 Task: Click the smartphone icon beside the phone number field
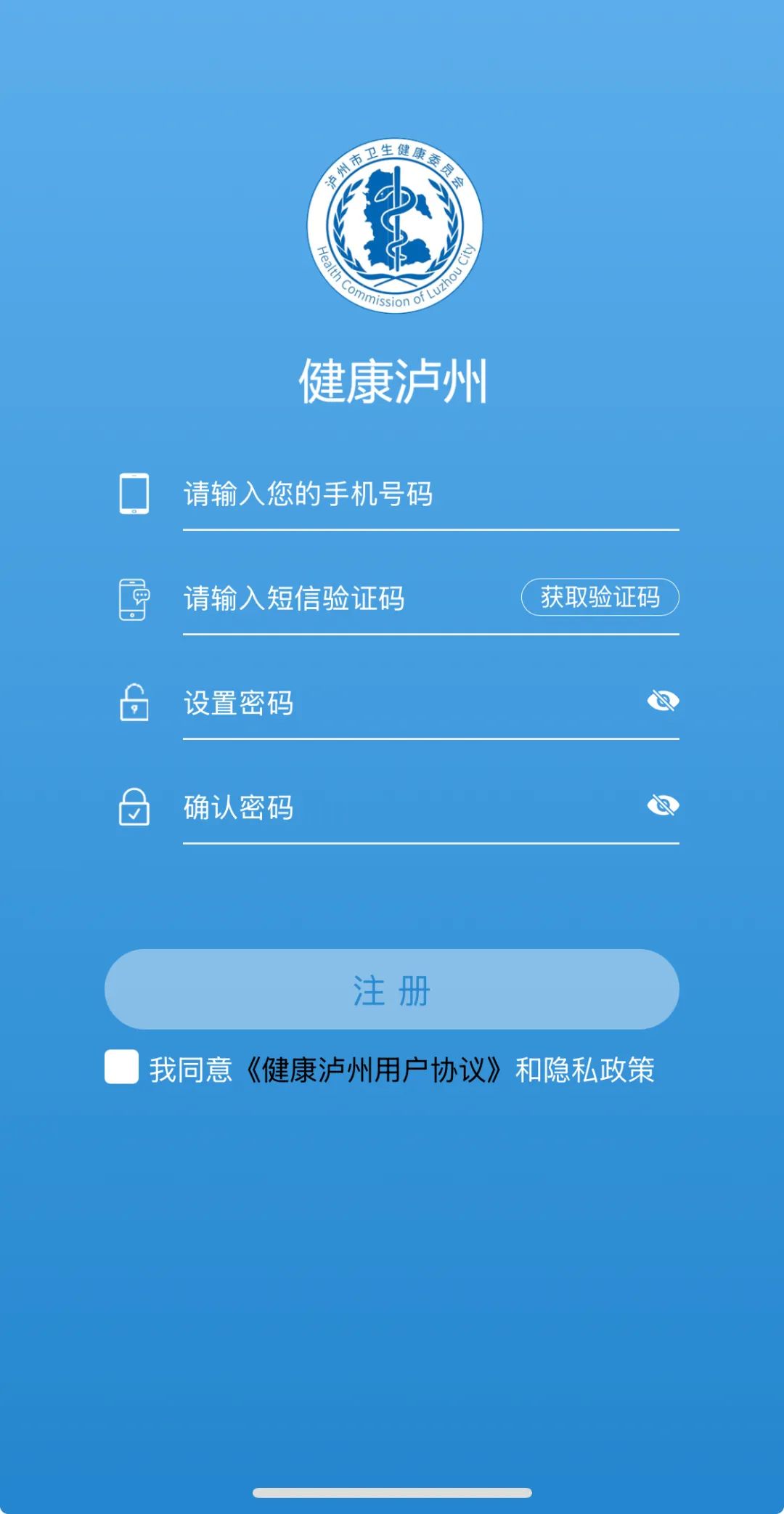click(x=135, y=494)
